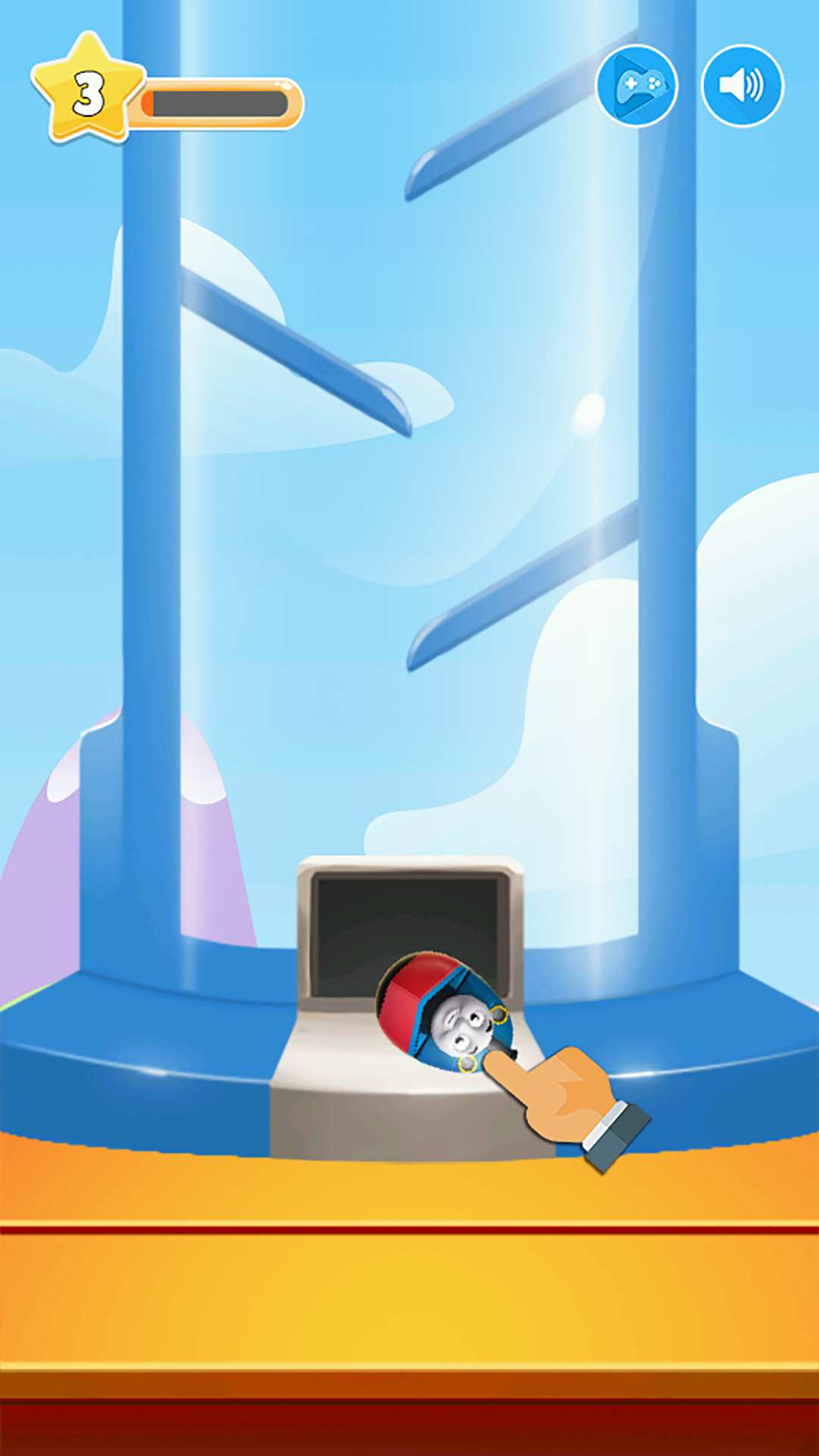
Task: Mute the game sound
Action: [742, 86]
